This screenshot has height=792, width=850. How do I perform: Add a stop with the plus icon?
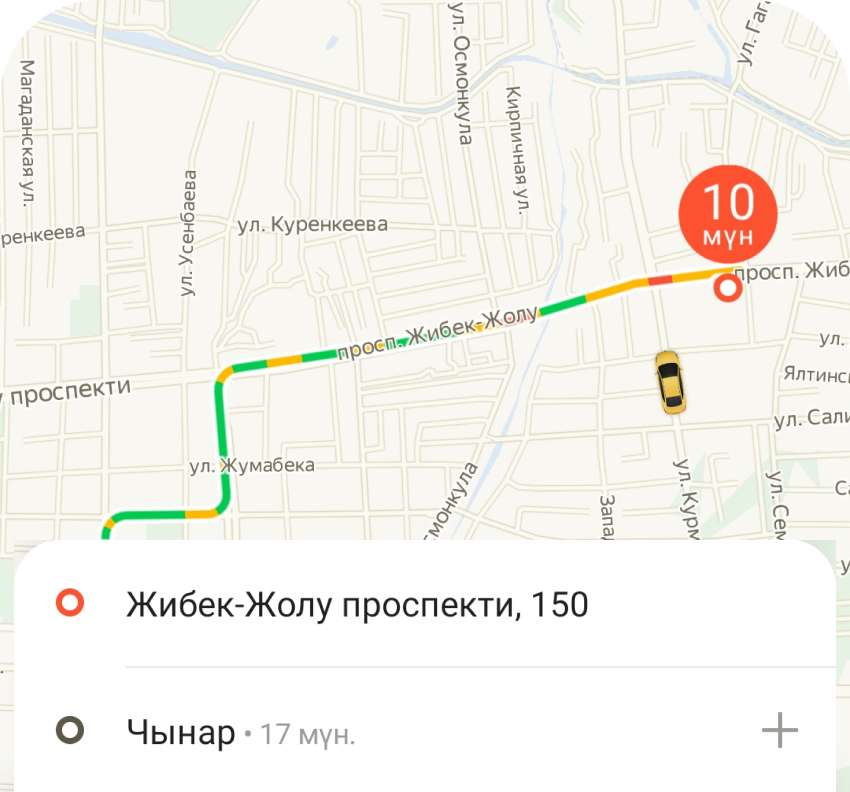(x=780, y=731)
